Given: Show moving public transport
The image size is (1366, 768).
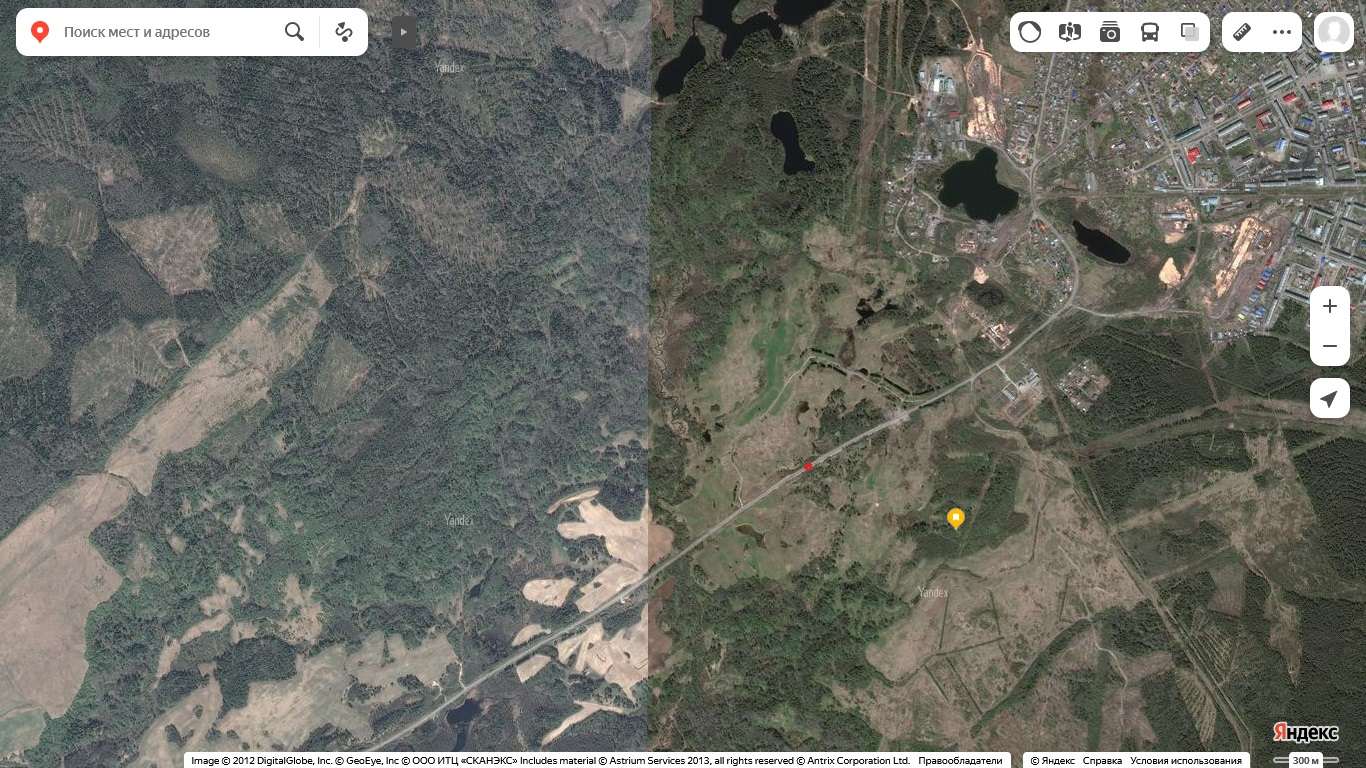Looking at the screenshot, I should [1150, 32].
